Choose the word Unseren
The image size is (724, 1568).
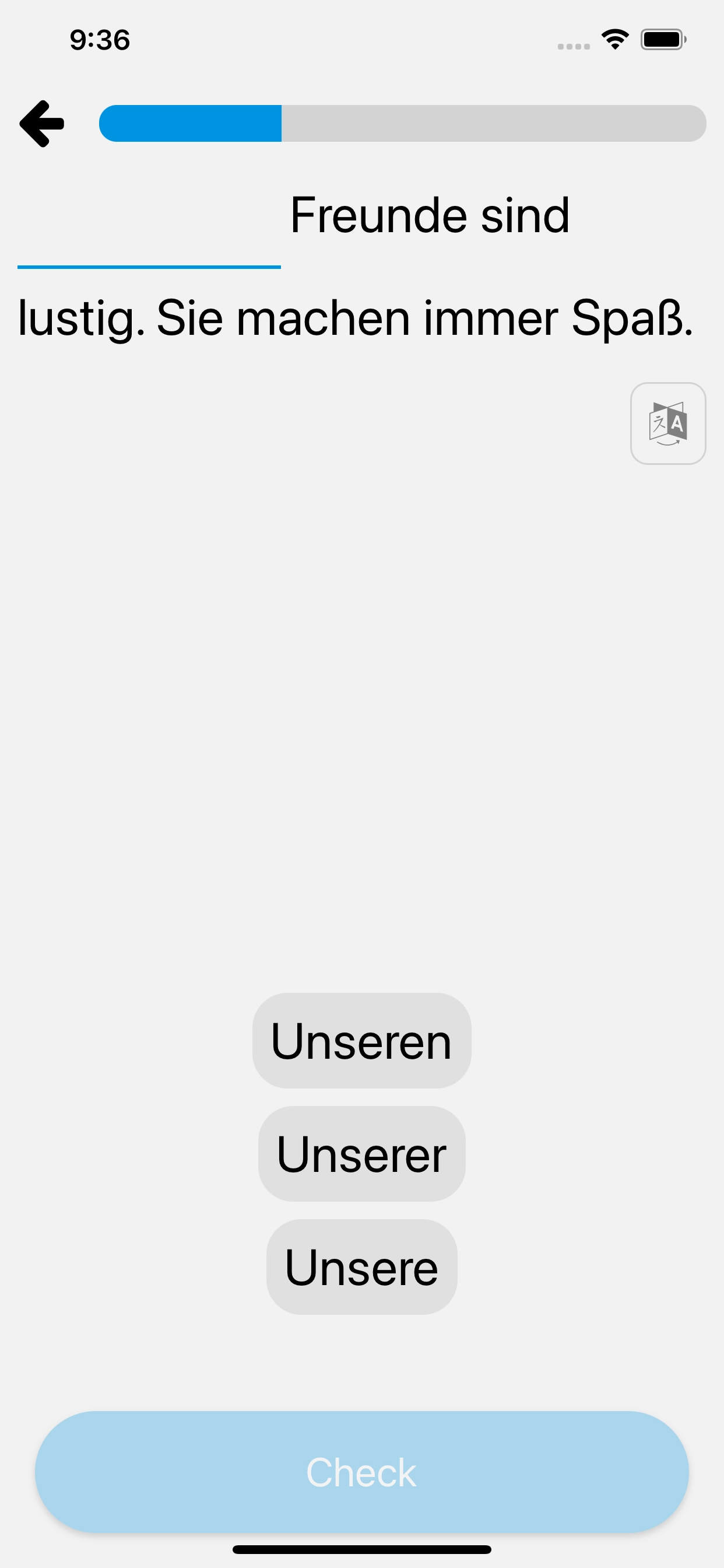click(x=361, y=1041)
